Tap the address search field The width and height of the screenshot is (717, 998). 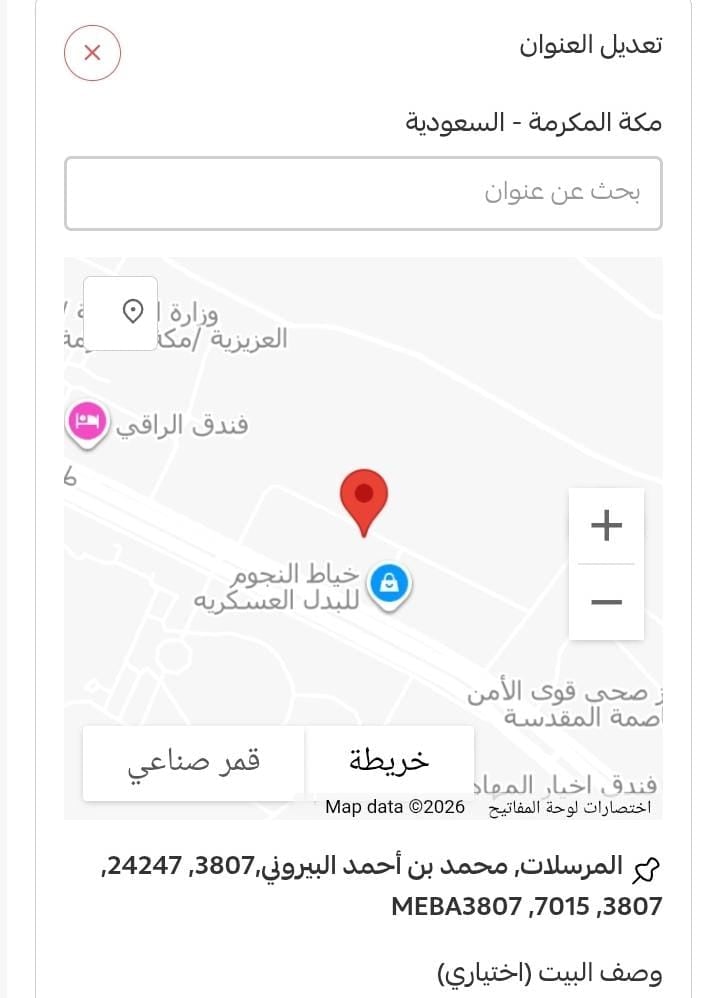click(363, 193)
